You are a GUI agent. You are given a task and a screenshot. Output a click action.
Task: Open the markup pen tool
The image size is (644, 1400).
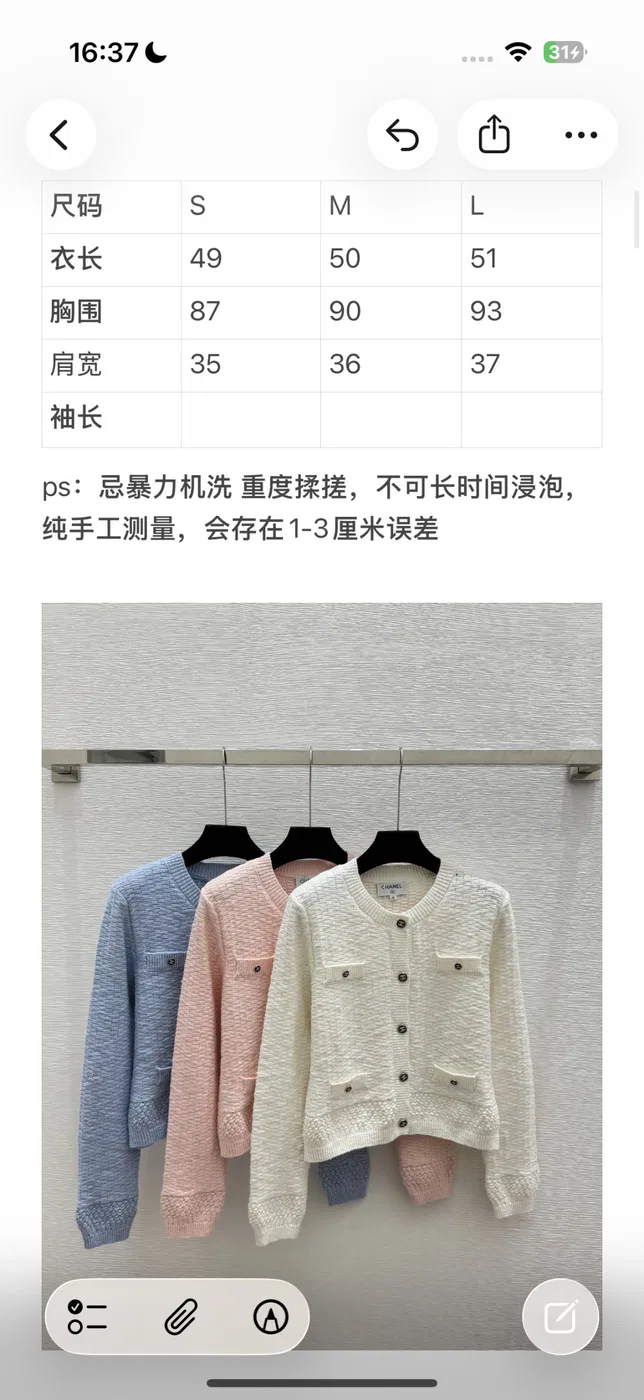pyautogui.click(x=270, y=1317)
